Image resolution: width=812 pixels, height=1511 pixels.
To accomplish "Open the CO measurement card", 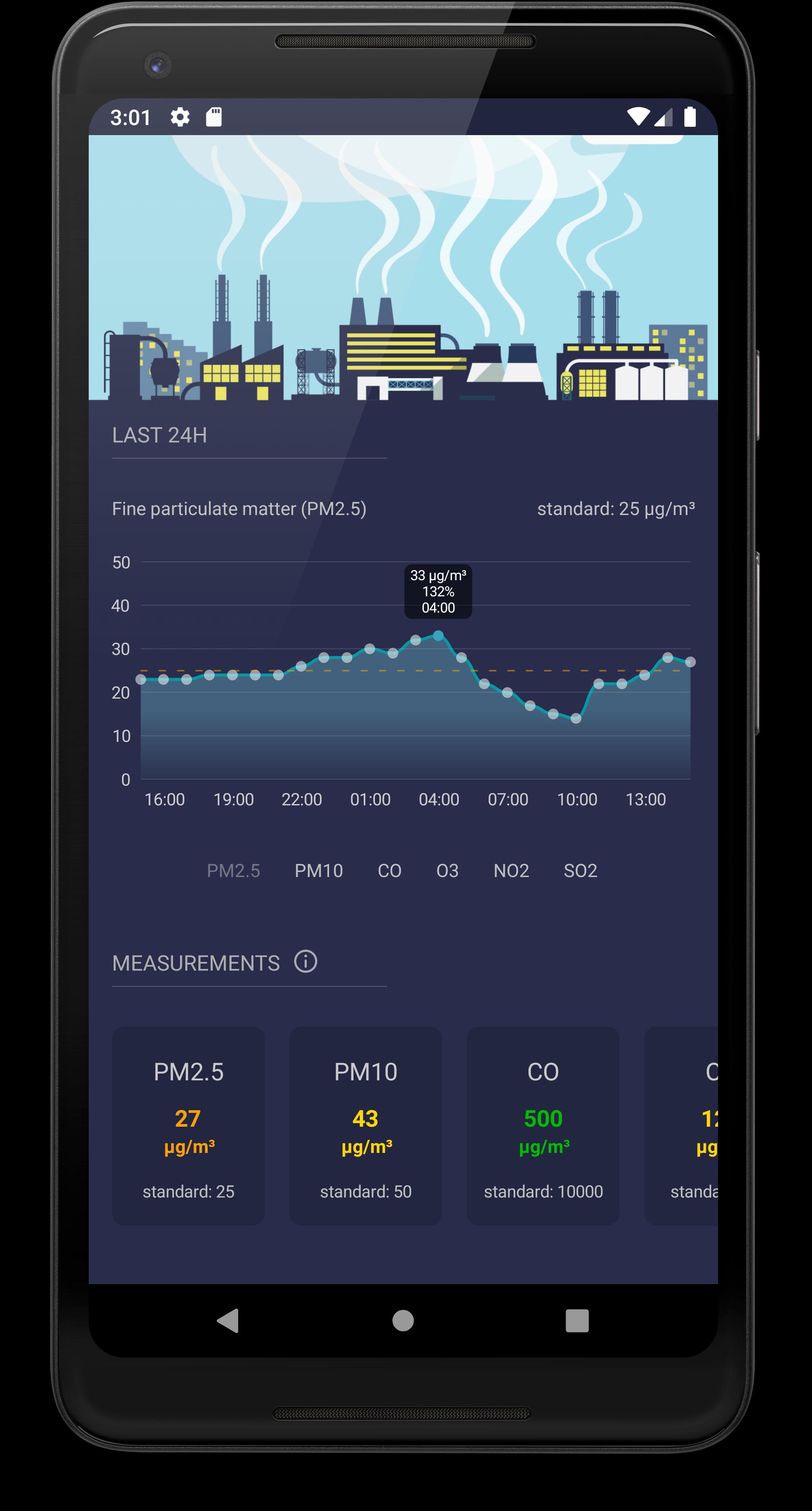I will click(543, 1125).
